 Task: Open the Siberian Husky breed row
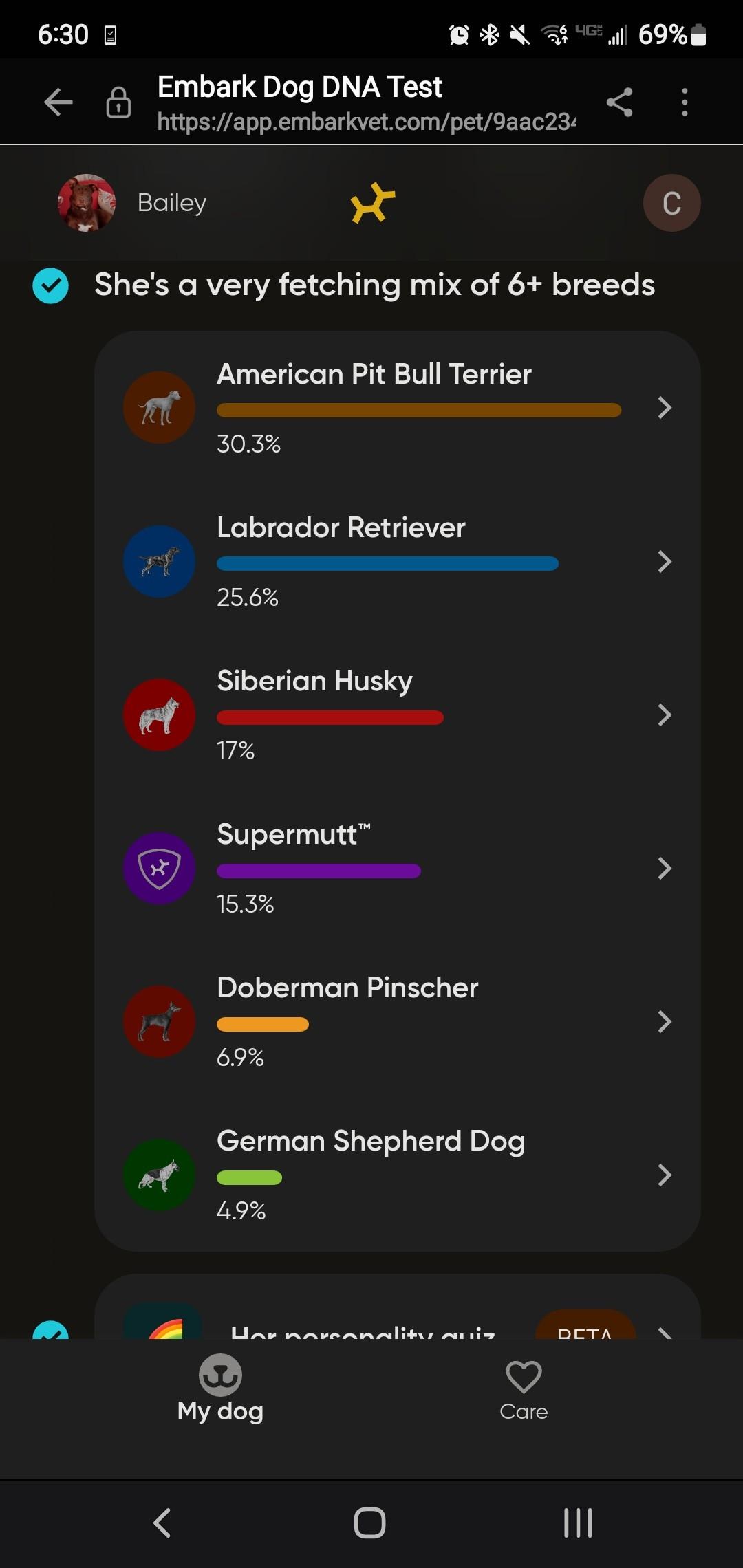(x=398, y=715)
